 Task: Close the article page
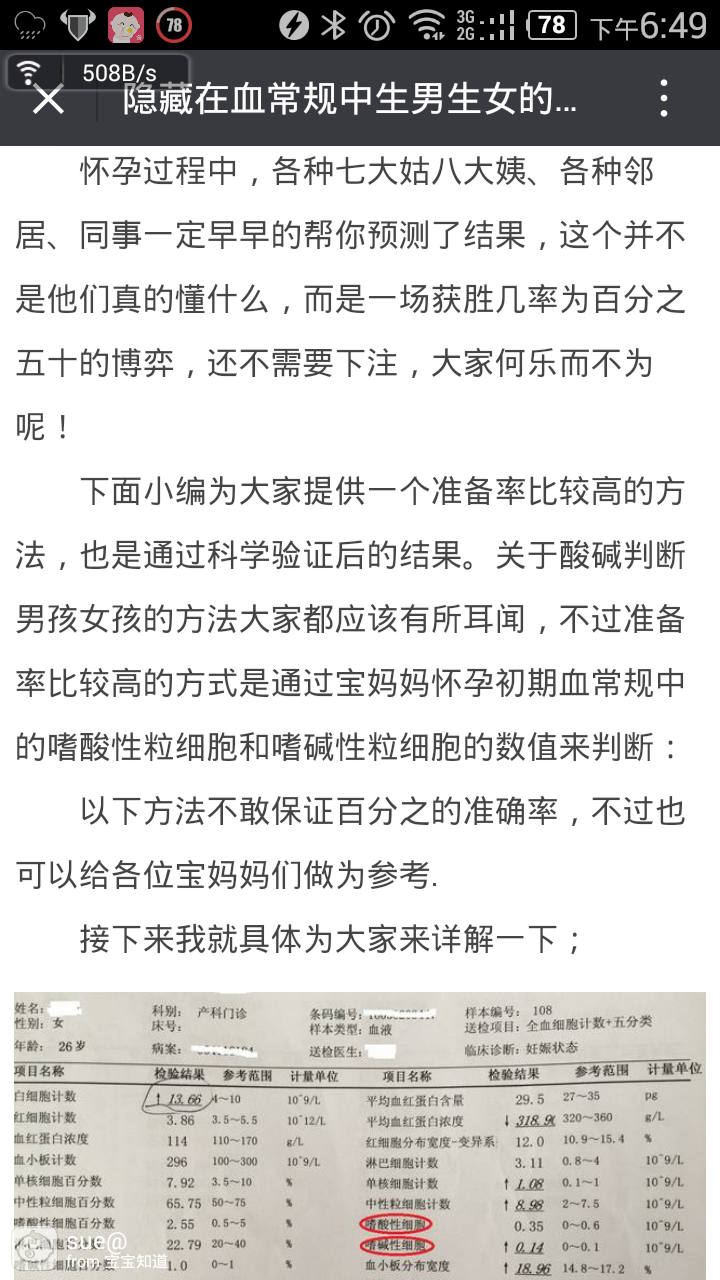[x=48, y=100]
